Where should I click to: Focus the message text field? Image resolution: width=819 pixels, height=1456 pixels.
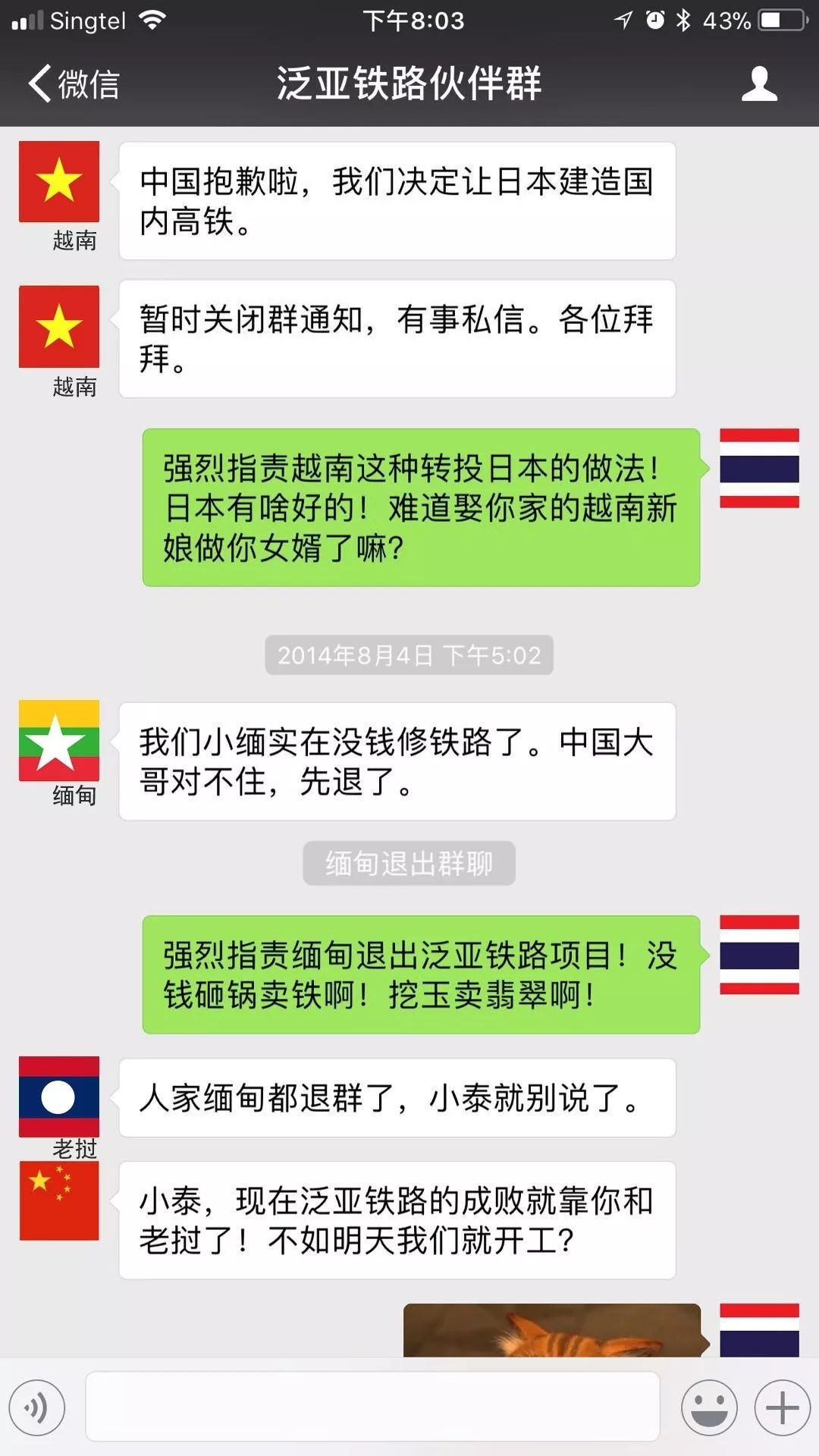(x=372, y=1407)
